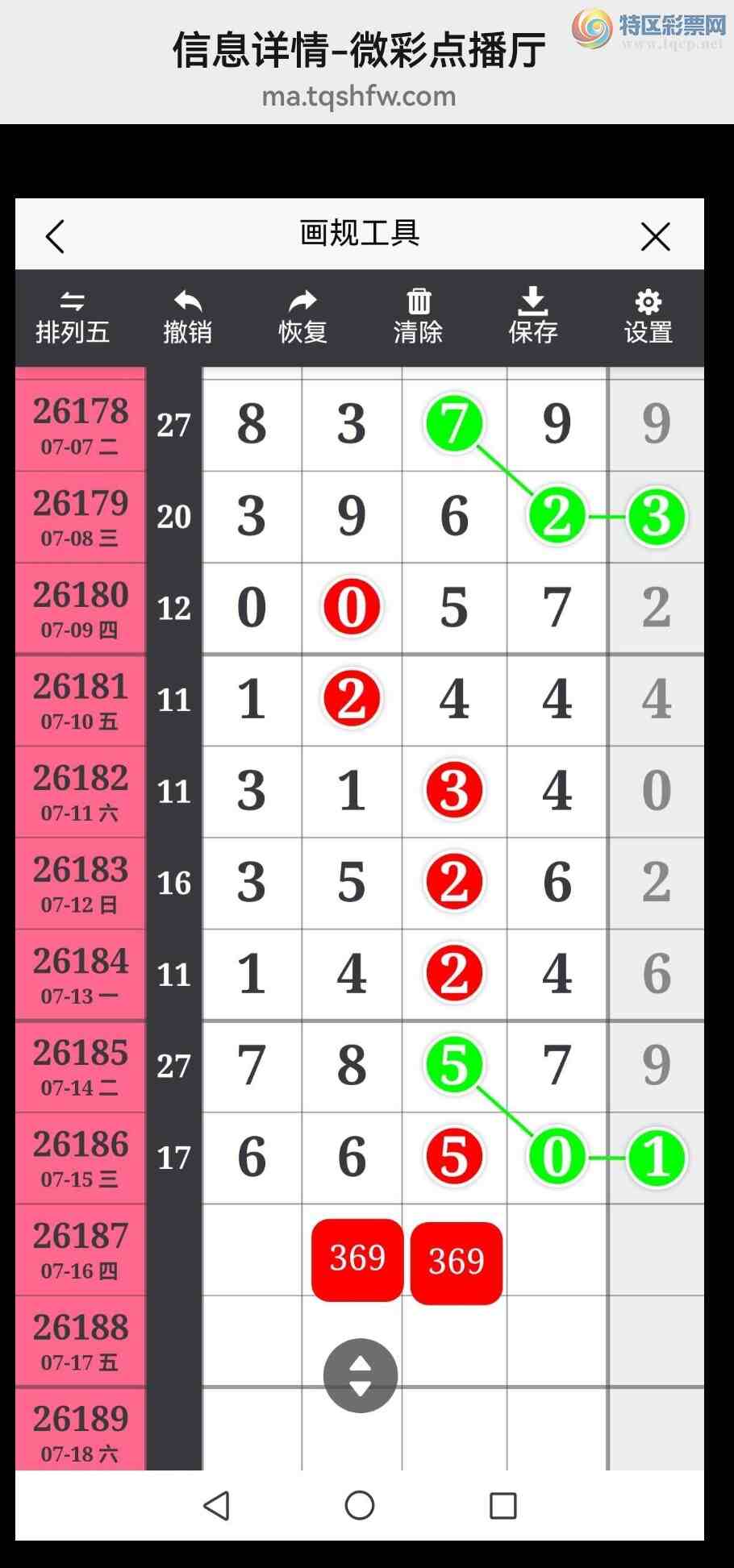Redo the action with 恢复

(303, 318)
